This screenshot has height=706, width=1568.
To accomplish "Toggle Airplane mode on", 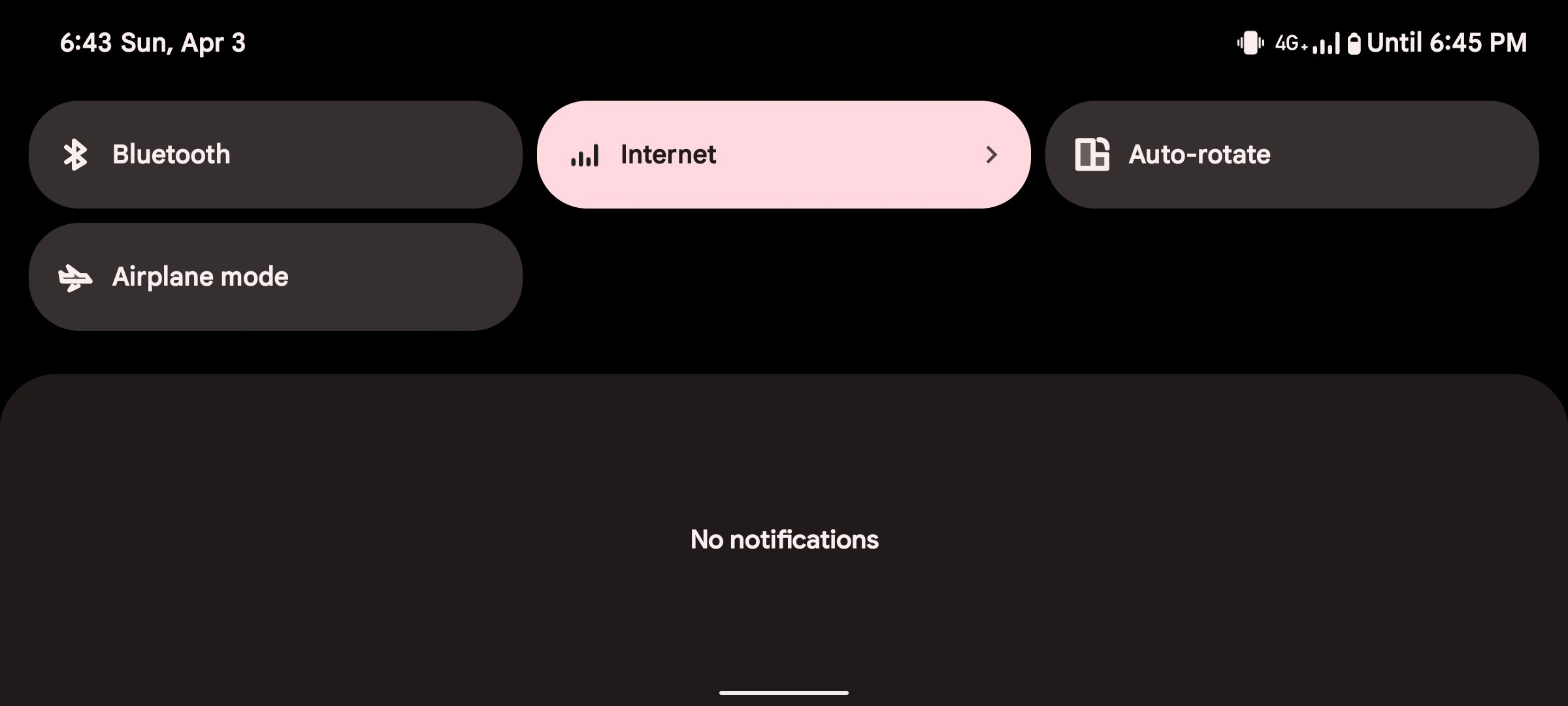I will (275, 277).
